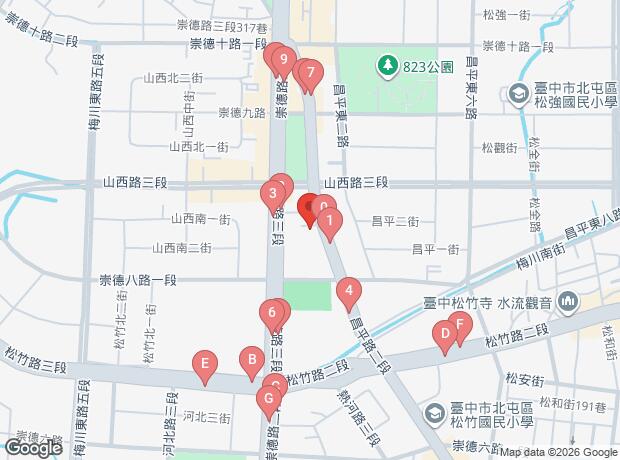620x460 pixels.
Task: Tap map marker number 1
Action: point(330,222)
